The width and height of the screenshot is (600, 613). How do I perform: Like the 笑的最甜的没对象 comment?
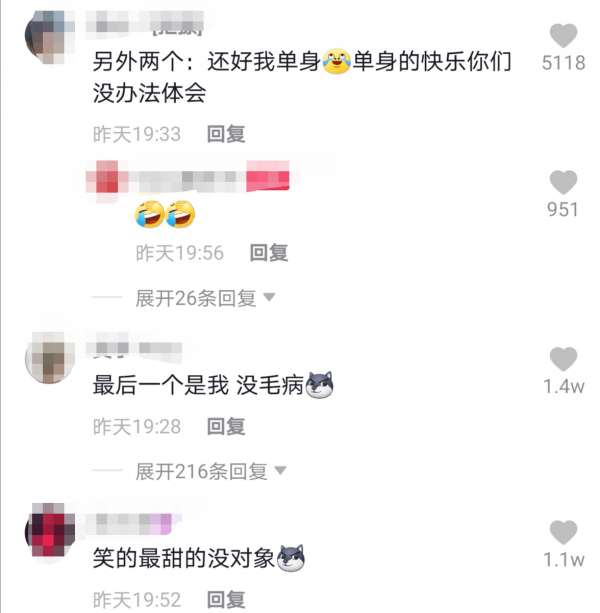(563, 533)
